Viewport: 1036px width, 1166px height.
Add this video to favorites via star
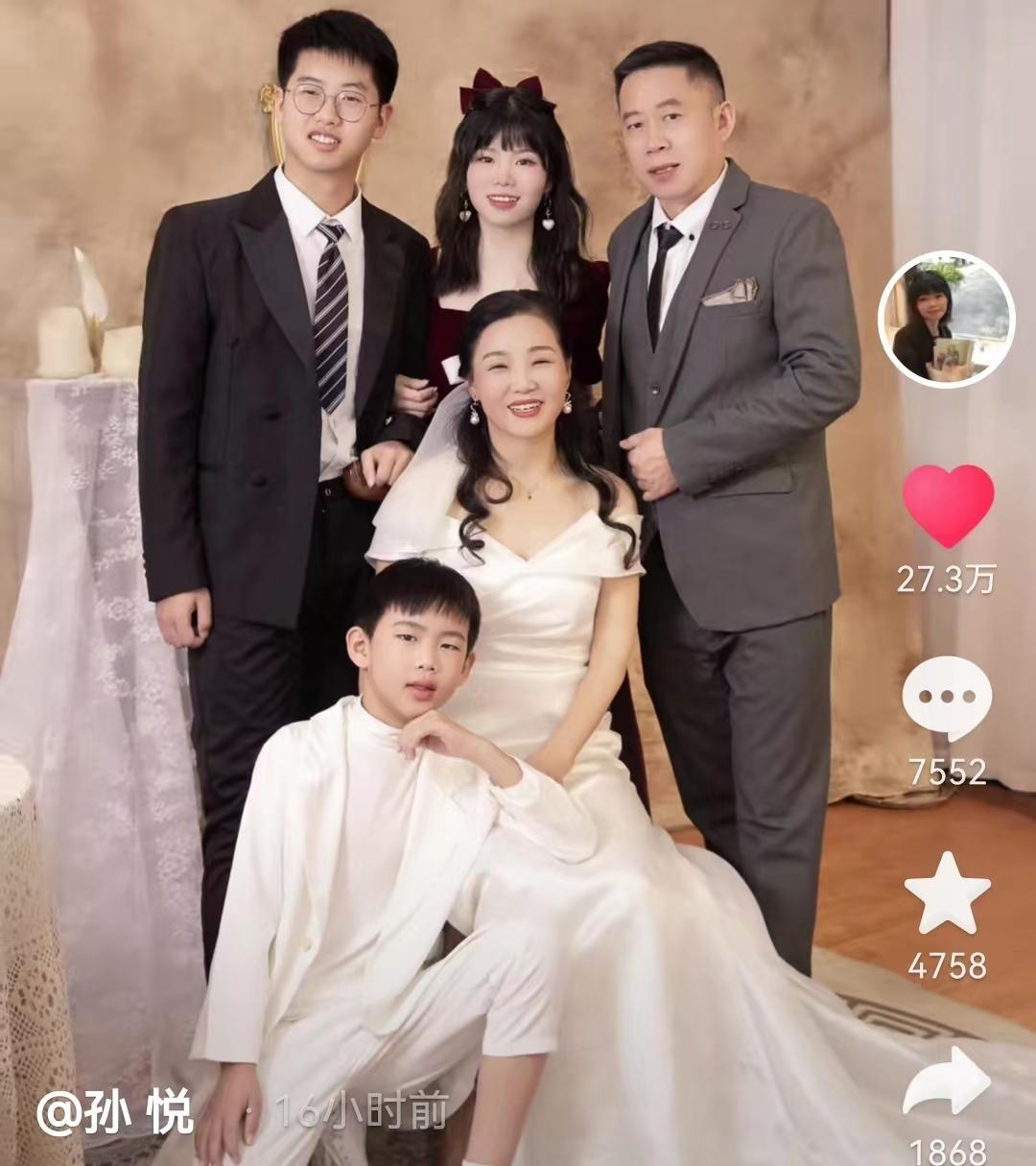(947, 894)
